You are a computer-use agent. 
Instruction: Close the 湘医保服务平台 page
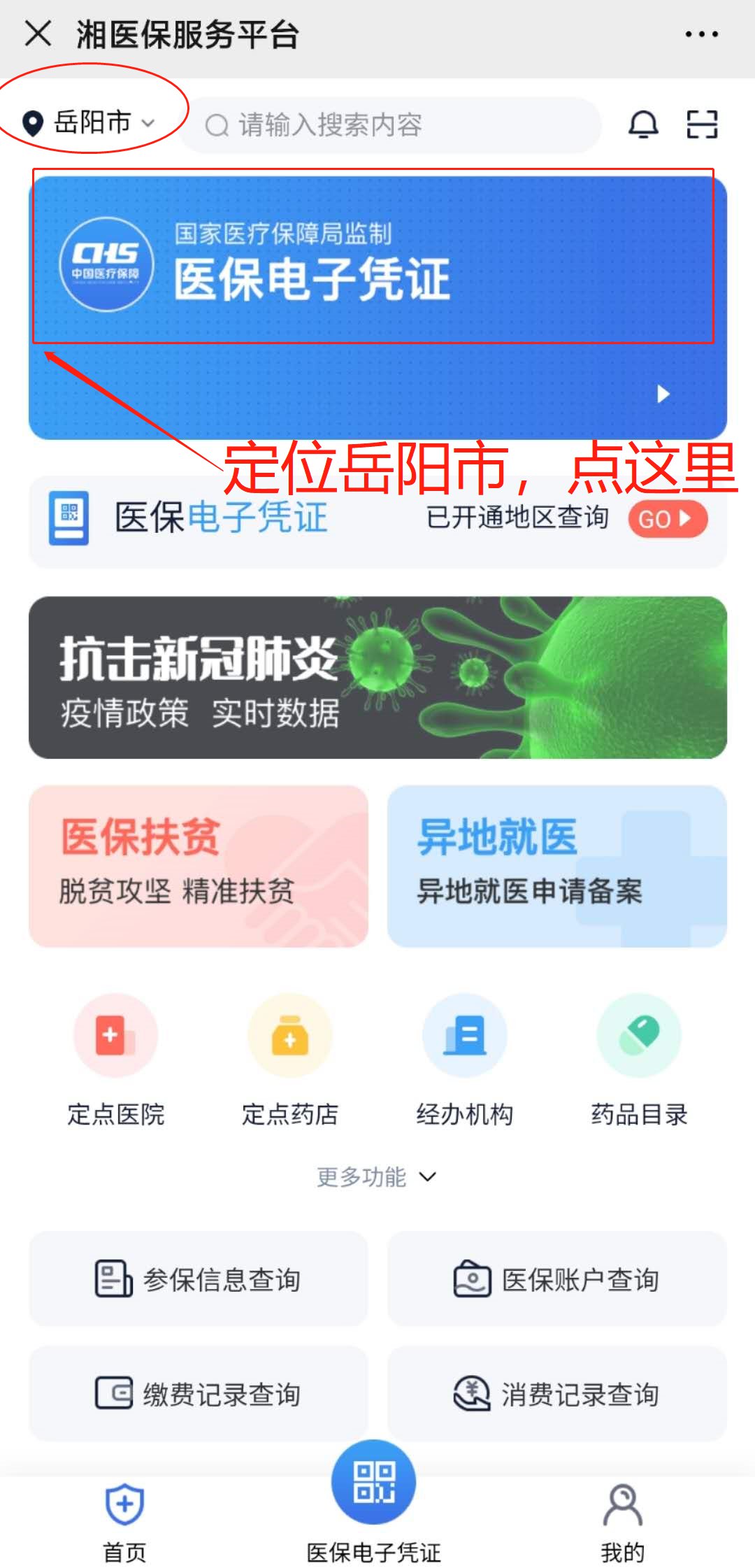(38, 34)
